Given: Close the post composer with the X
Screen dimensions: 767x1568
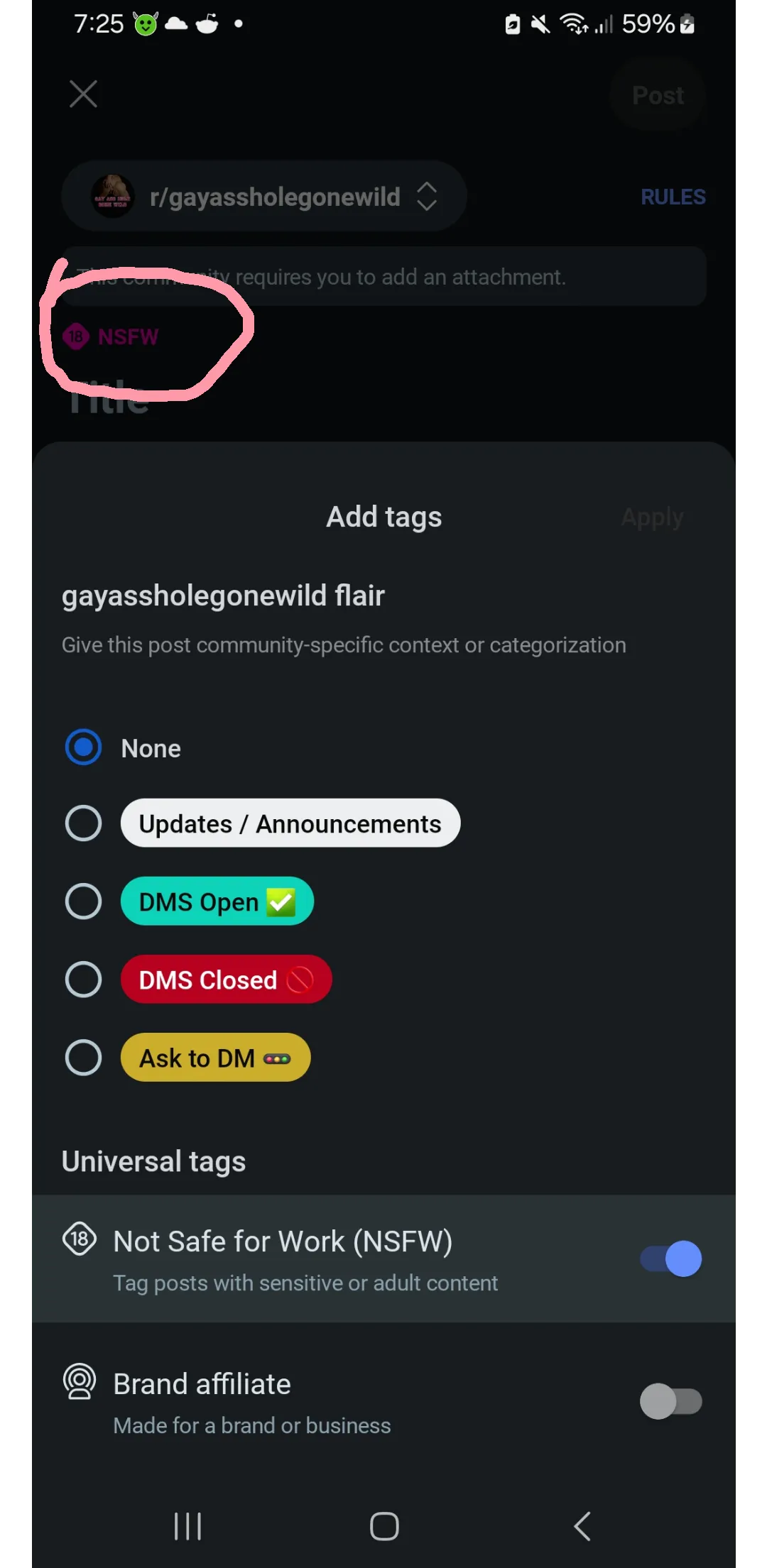Looking at the screenshot, I should [x=83, y=93].
